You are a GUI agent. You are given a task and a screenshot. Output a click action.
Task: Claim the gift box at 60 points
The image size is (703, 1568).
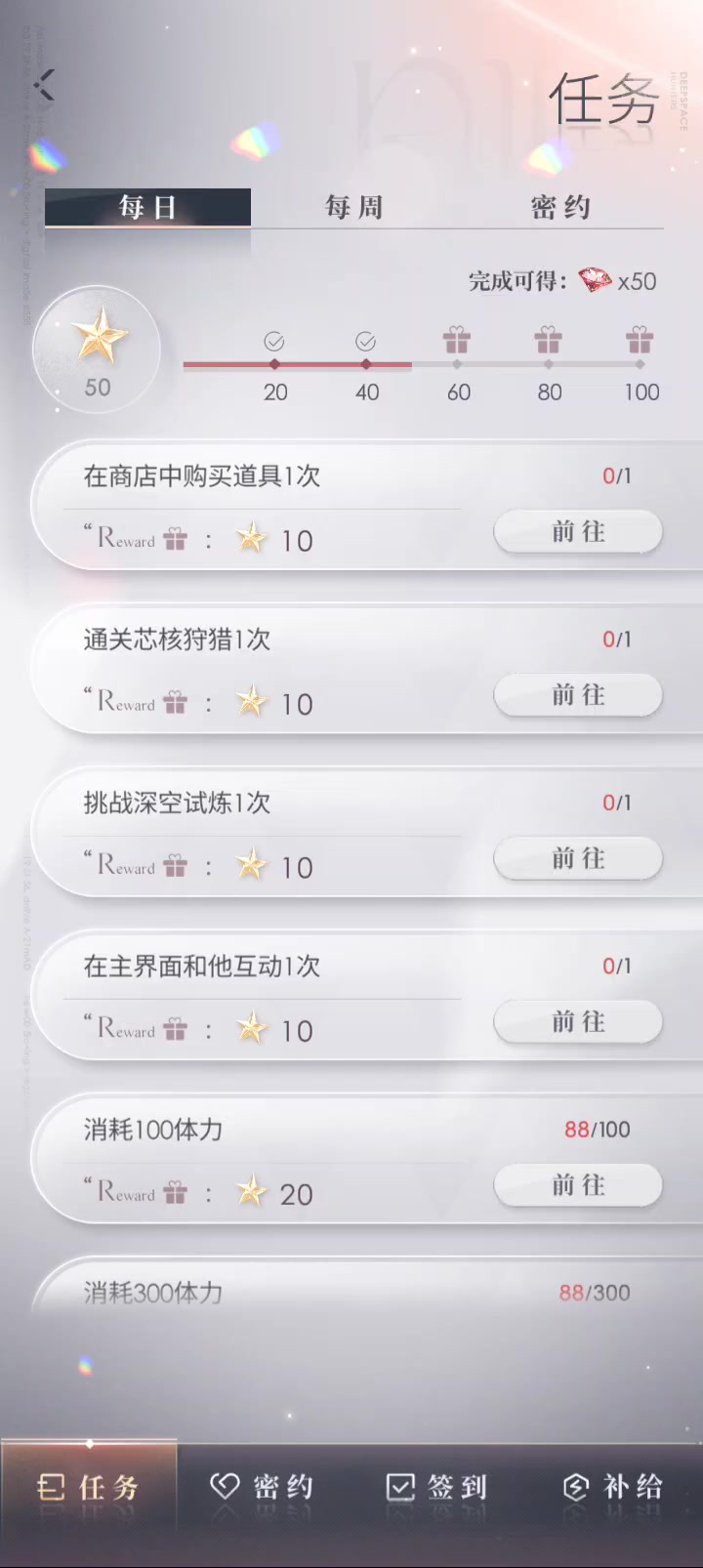point(457,341)
